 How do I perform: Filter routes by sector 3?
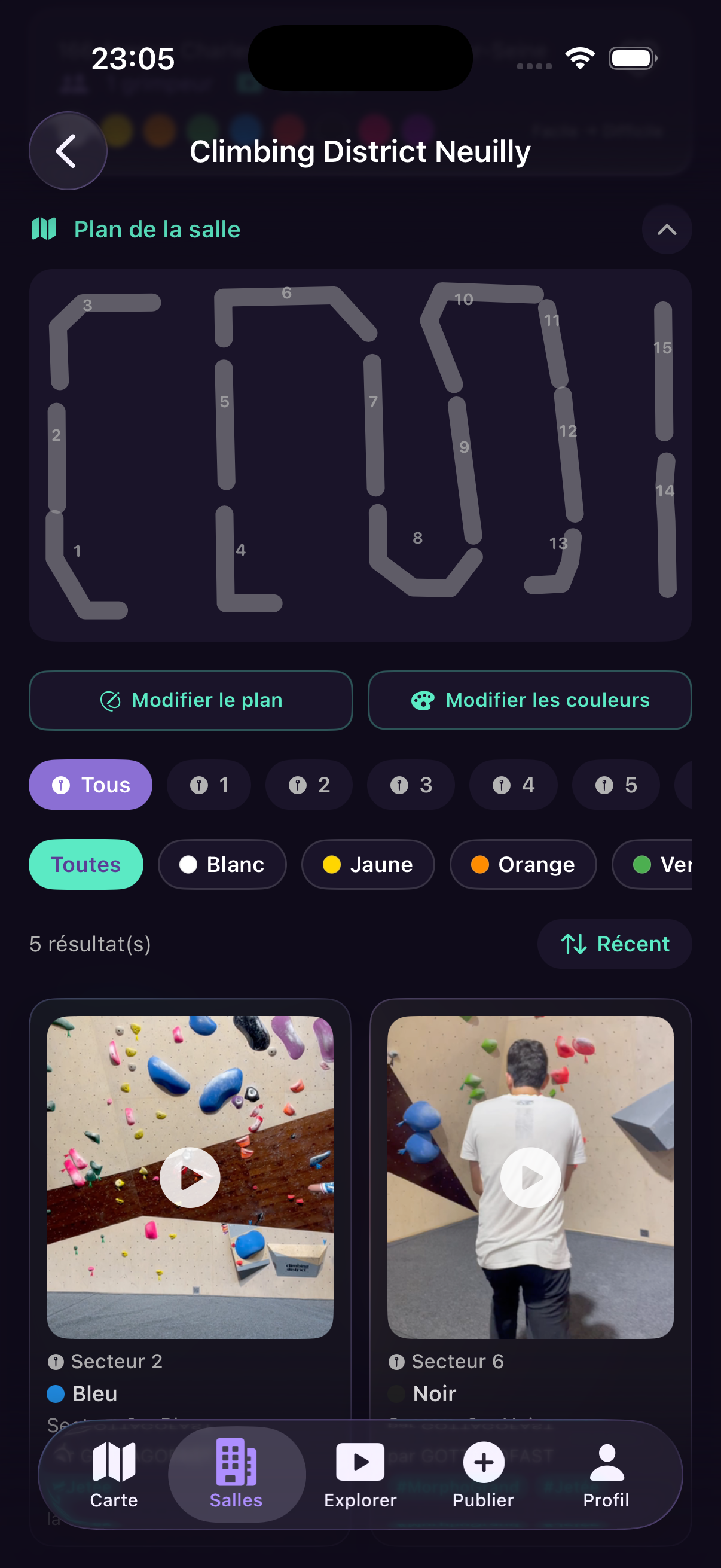pyautogui.click(x=411, y=785)
